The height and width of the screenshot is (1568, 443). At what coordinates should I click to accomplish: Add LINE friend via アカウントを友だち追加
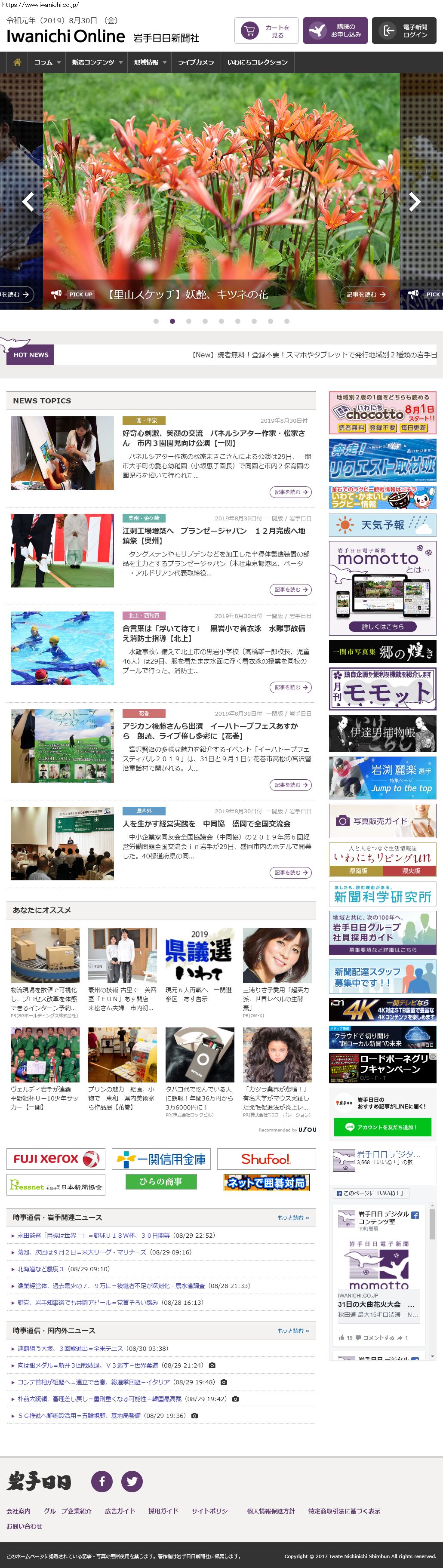pos(382,1127)
